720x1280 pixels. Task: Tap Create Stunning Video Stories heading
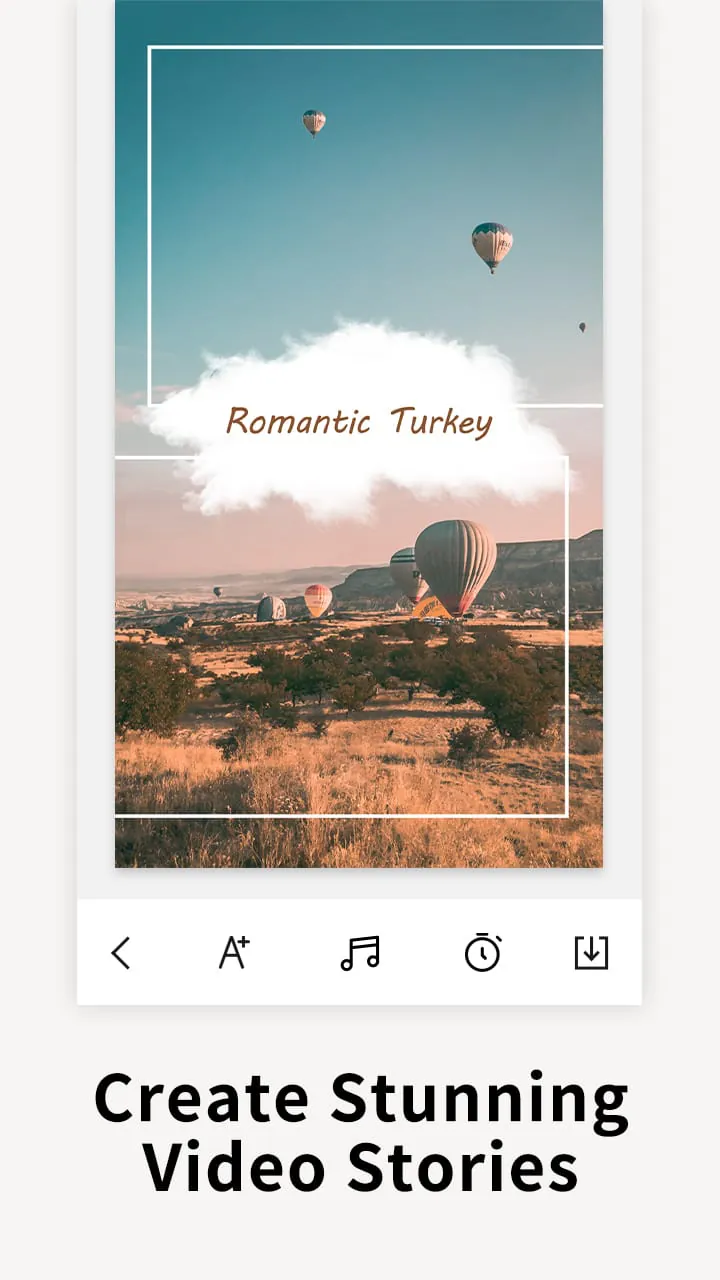(x=360, y=1130)
